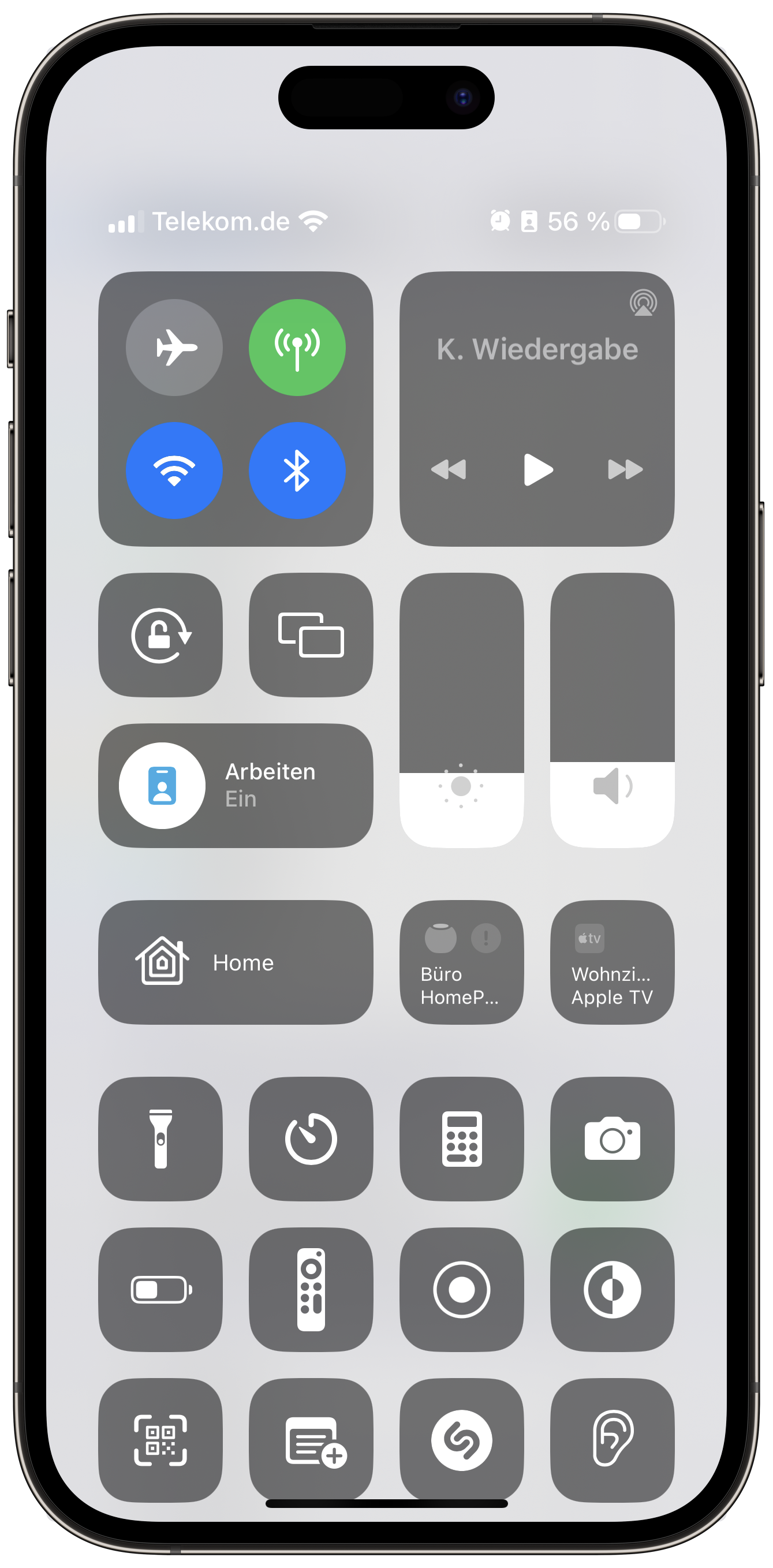
Task: Toggle airplane mode on
Action: click(x=174, y=348)
